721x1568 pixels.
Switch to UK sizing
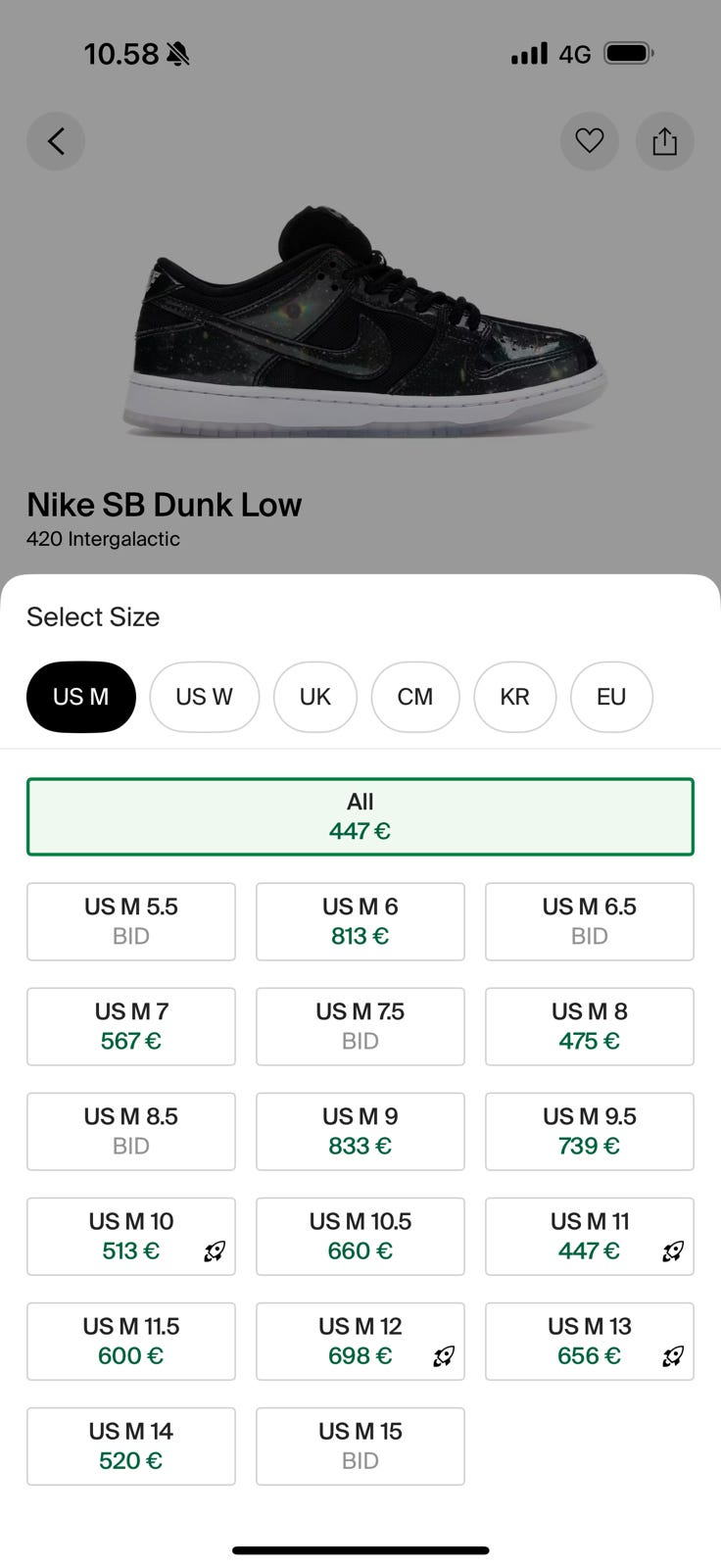point(314,697)
